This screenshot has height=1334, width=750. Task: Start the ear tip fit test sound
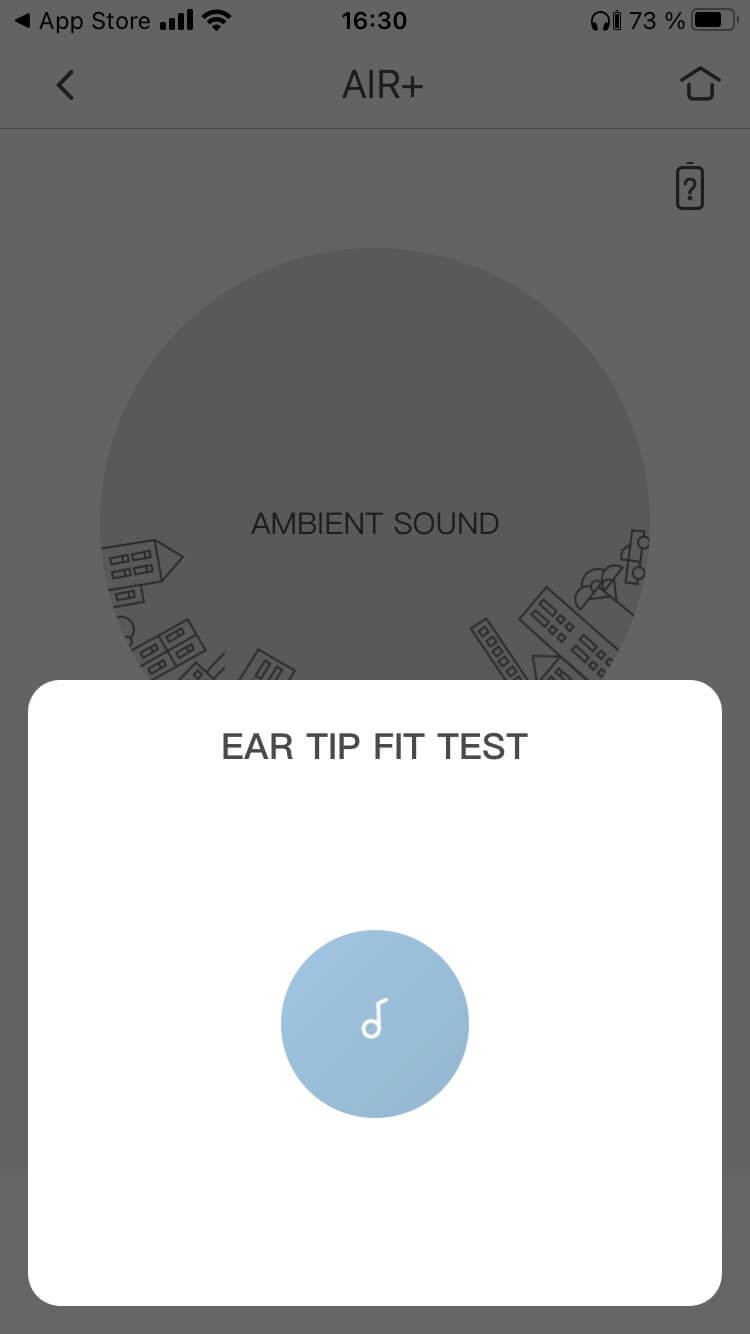[374, 1023]
